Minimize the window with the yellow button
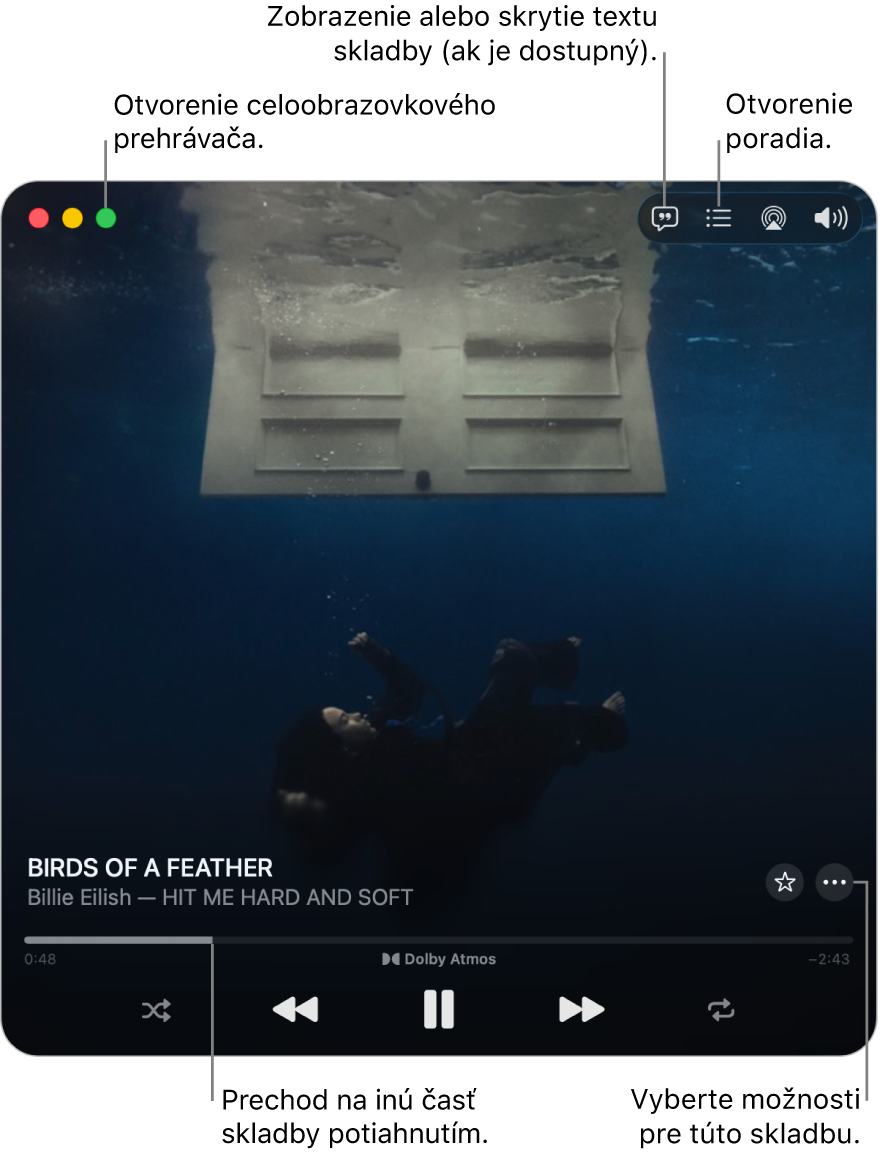Viewport: 880px width, 1157px height. point(72,218)
